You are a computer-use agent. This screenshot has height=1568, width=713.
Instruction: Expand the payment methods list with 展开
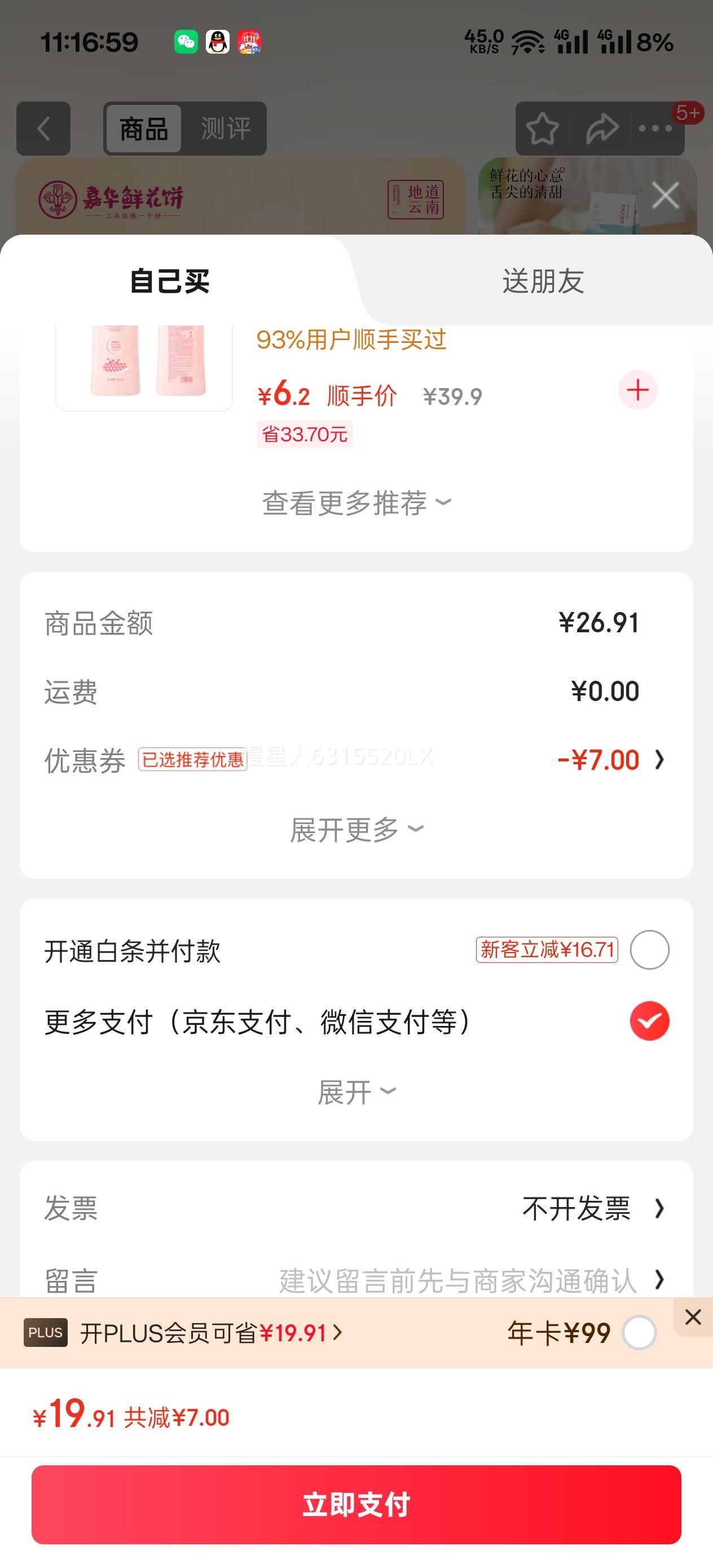click(x=356, y=1092)
